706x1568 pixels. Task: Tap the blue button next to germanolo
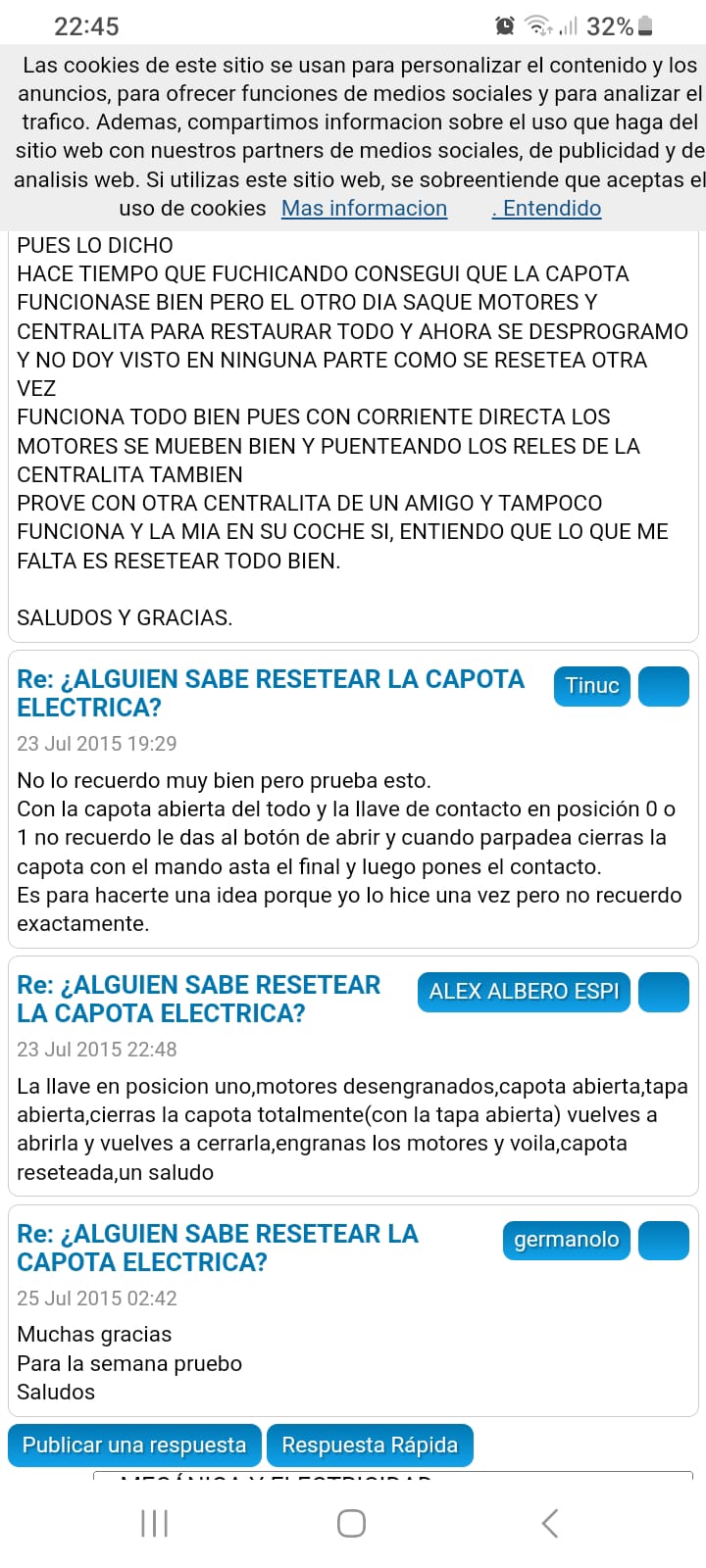click(x=664, y=1241)
